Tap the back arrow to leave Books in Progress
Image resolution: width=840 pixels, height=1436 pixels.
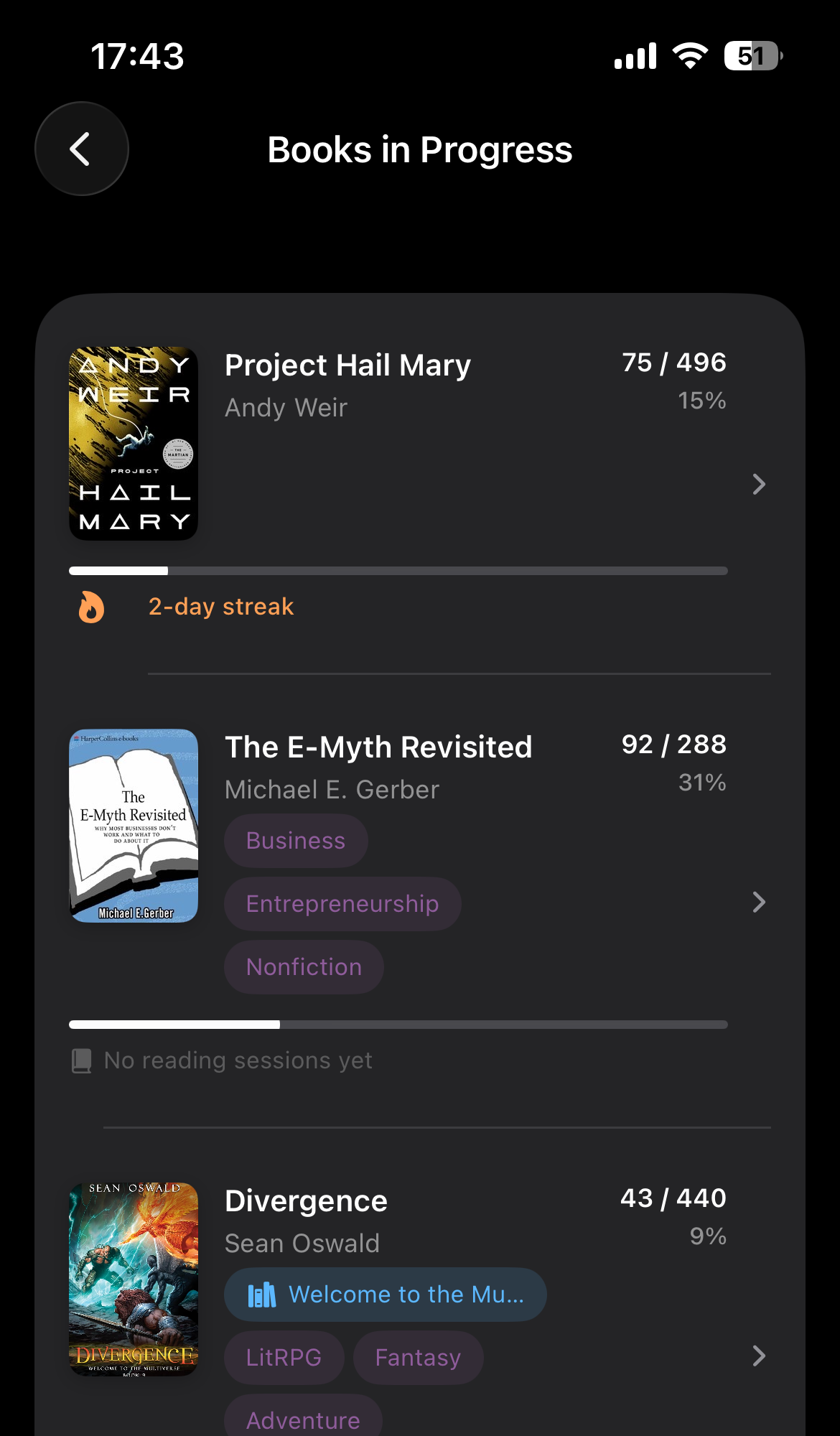coord(81,149)
